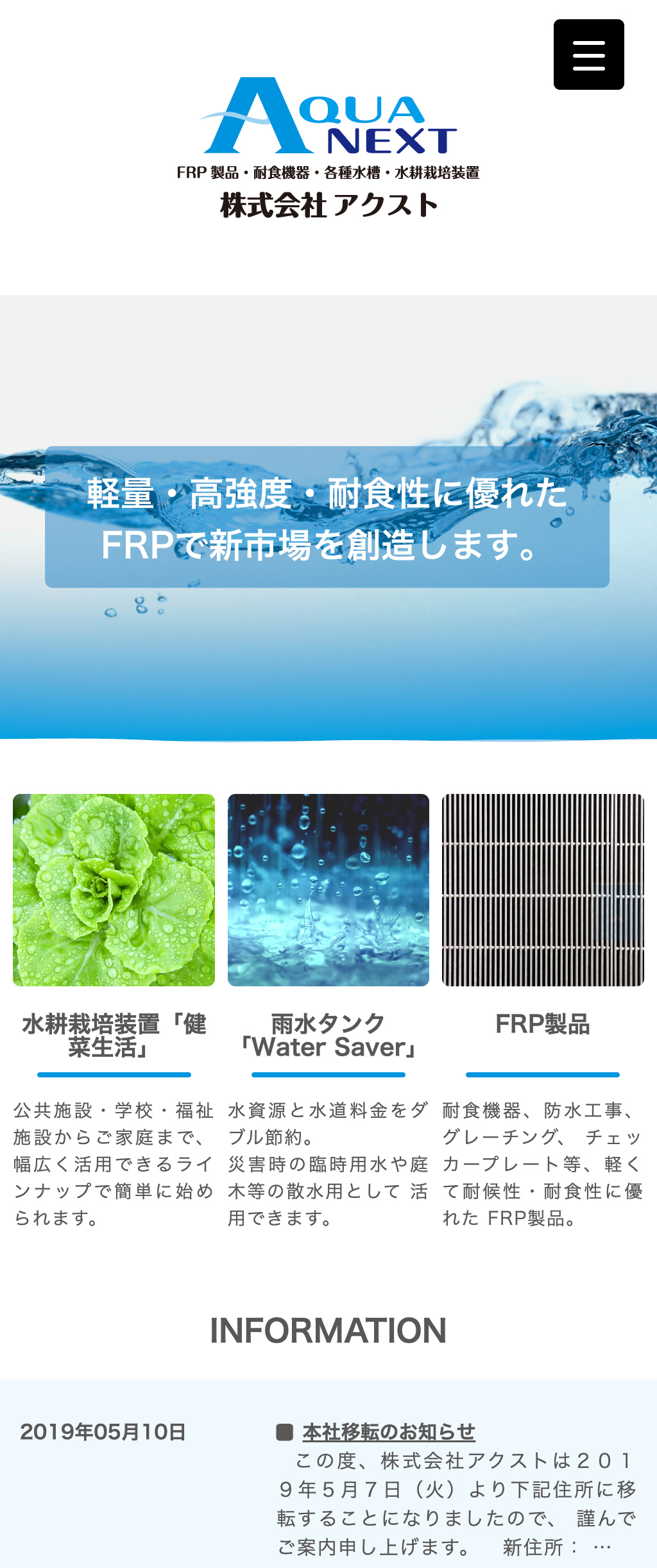This screenshot has height=1568, width=657.
Task: Open the 水耕栽培装置「健菜生活」 lettuce card
Action: click(x=114, y=889)
